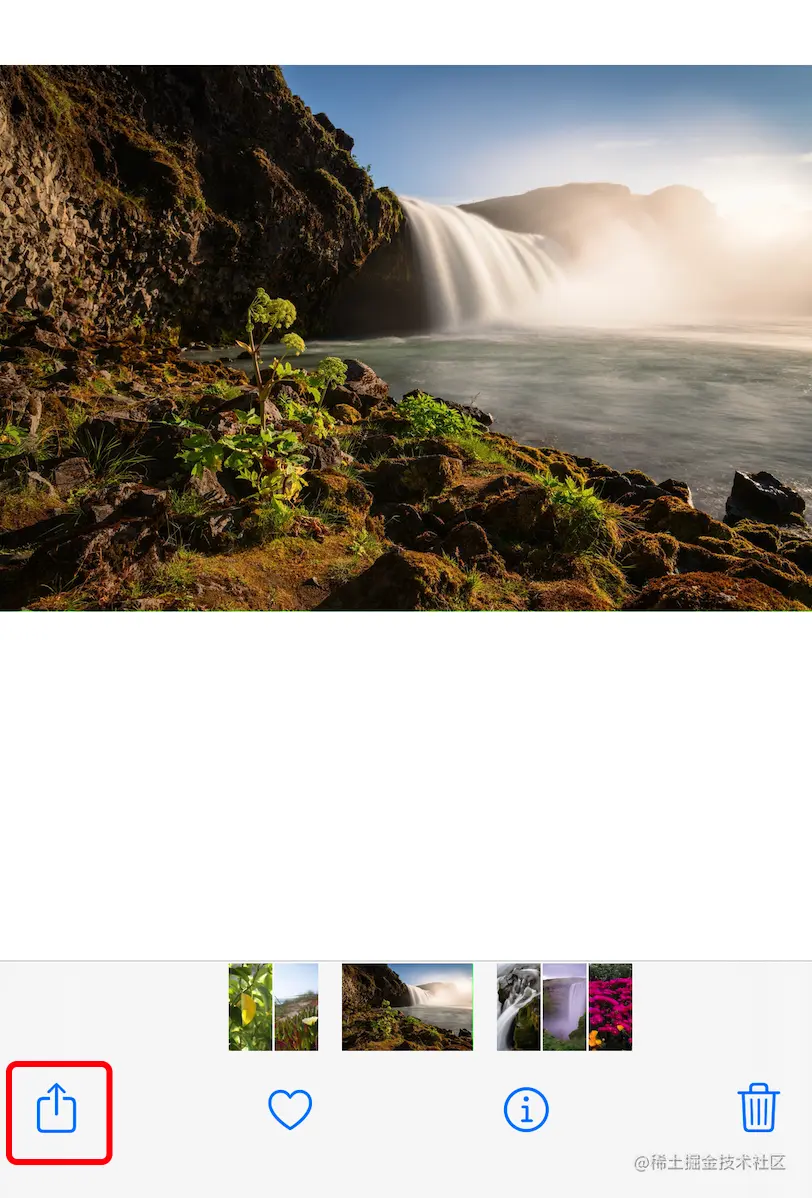This screenshot has width=812, height=1198.
Task: Open the share sheet for this photo
Action: (x=57, y=1110)
